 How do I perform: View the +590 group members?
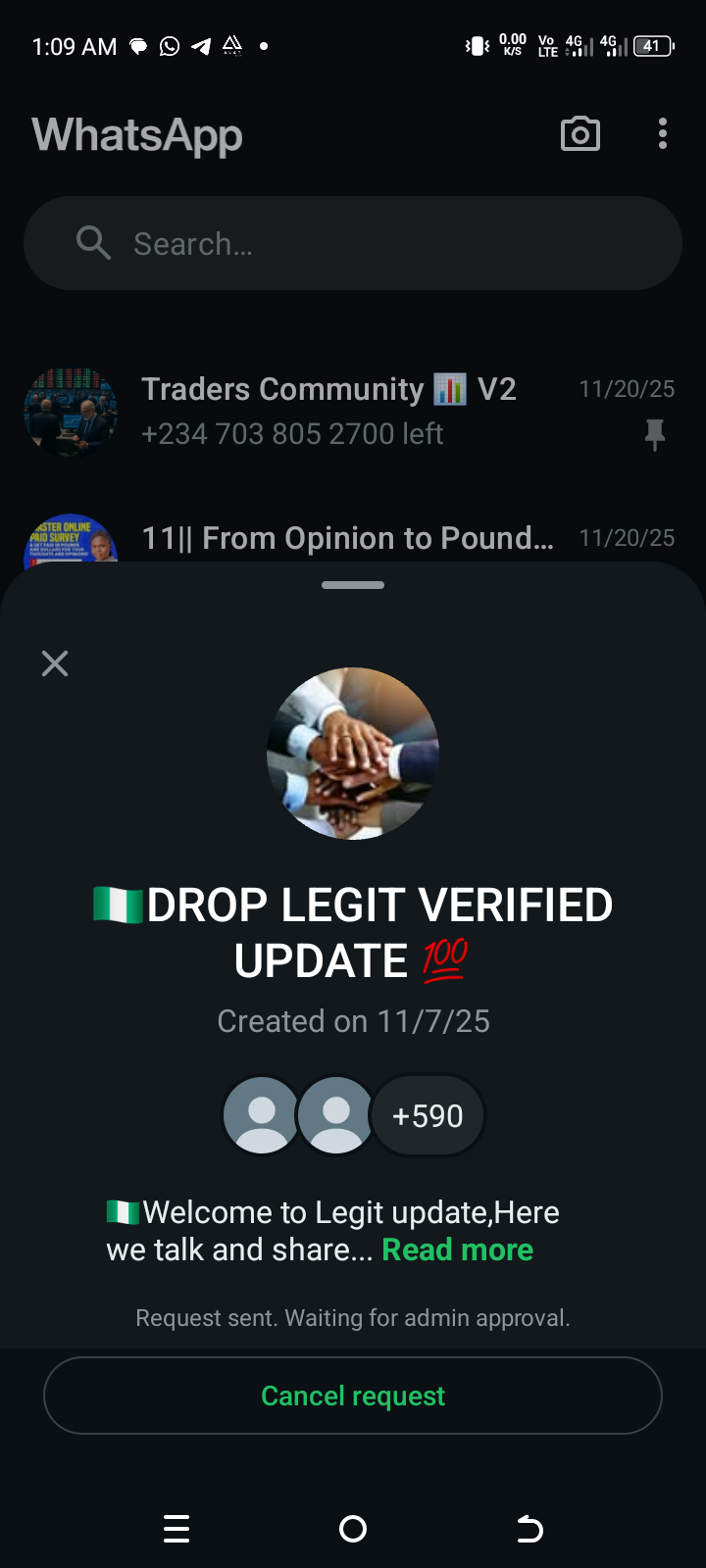(x=428, y=1115)
